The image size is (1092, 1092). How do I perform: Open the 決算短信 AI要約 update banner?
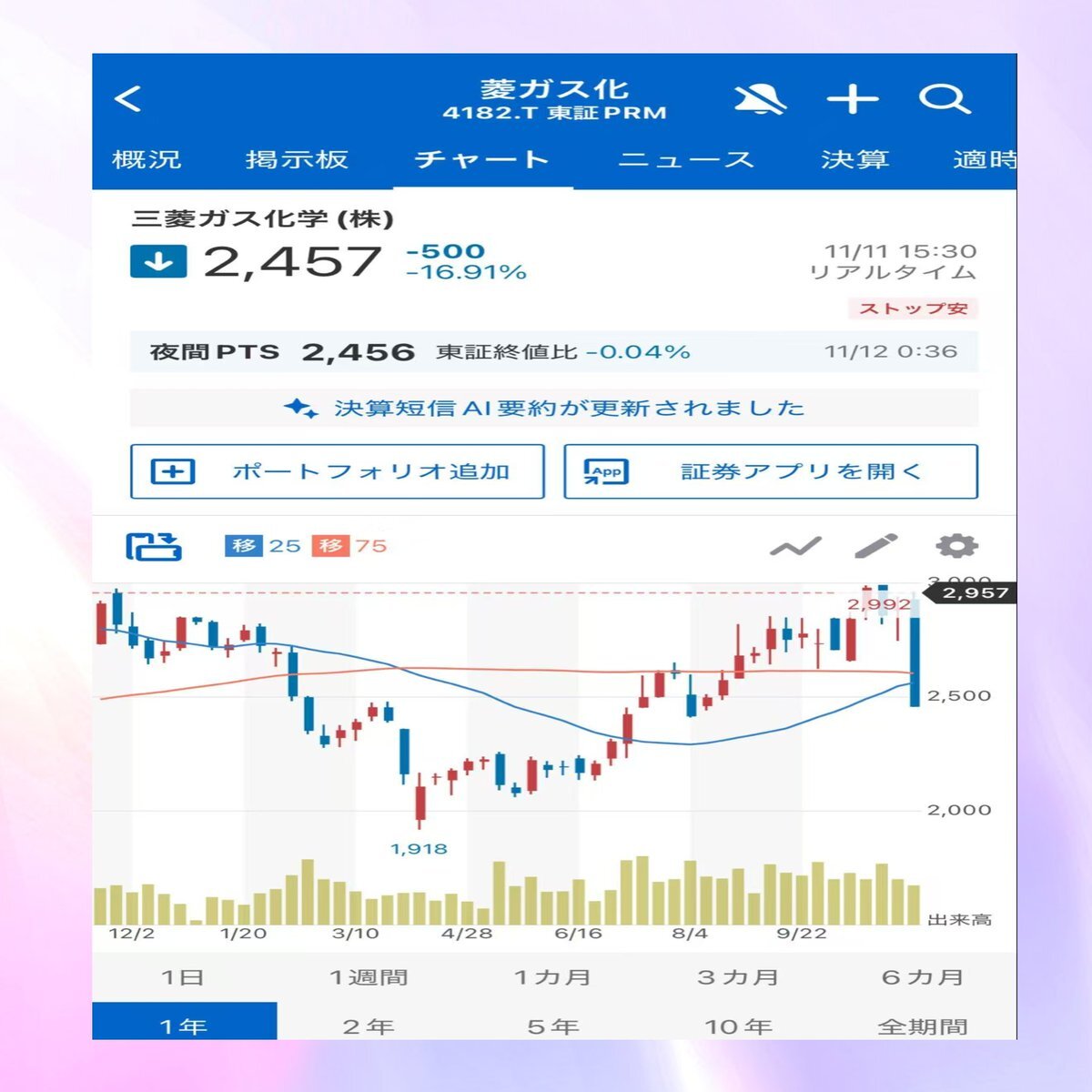[554, 408]
